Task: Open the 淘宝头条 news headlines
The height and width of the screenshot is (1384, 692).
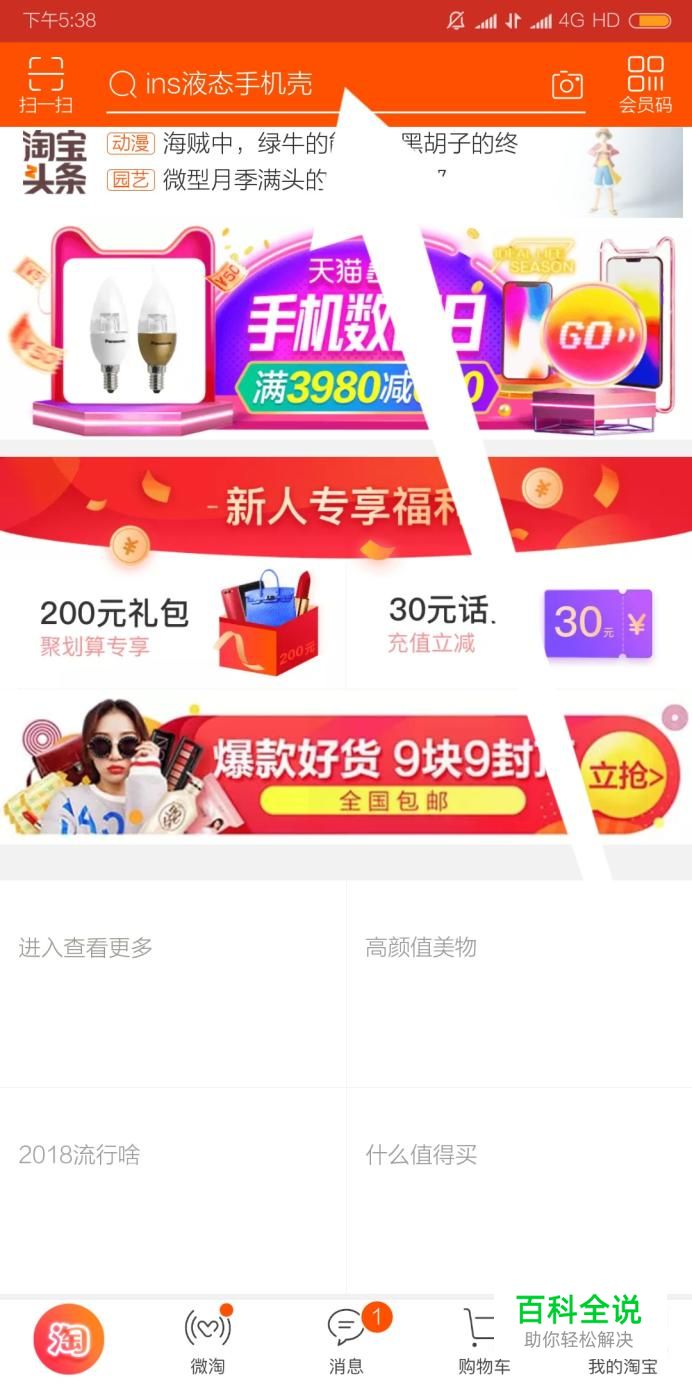Action: point(55,162)
